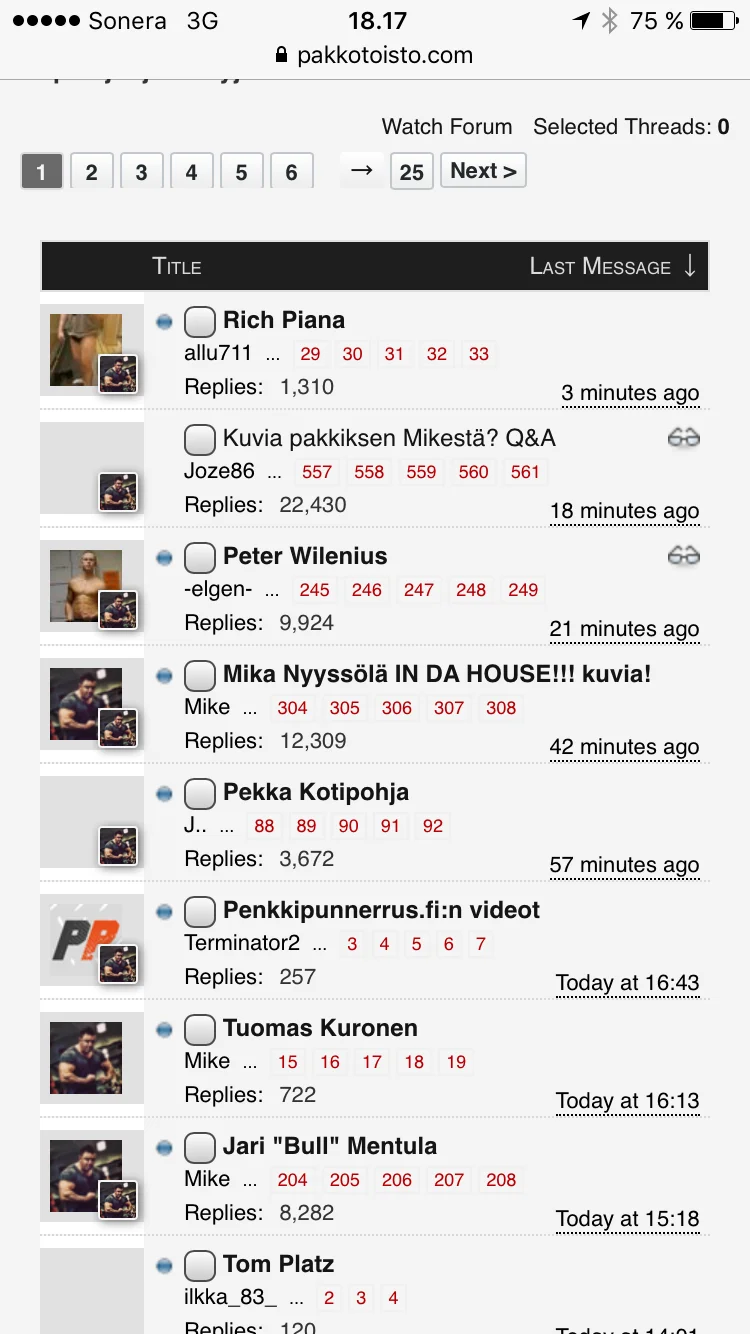
Task: Tick the Peter Wilenius thread checkbox
Action: (200, 558)
